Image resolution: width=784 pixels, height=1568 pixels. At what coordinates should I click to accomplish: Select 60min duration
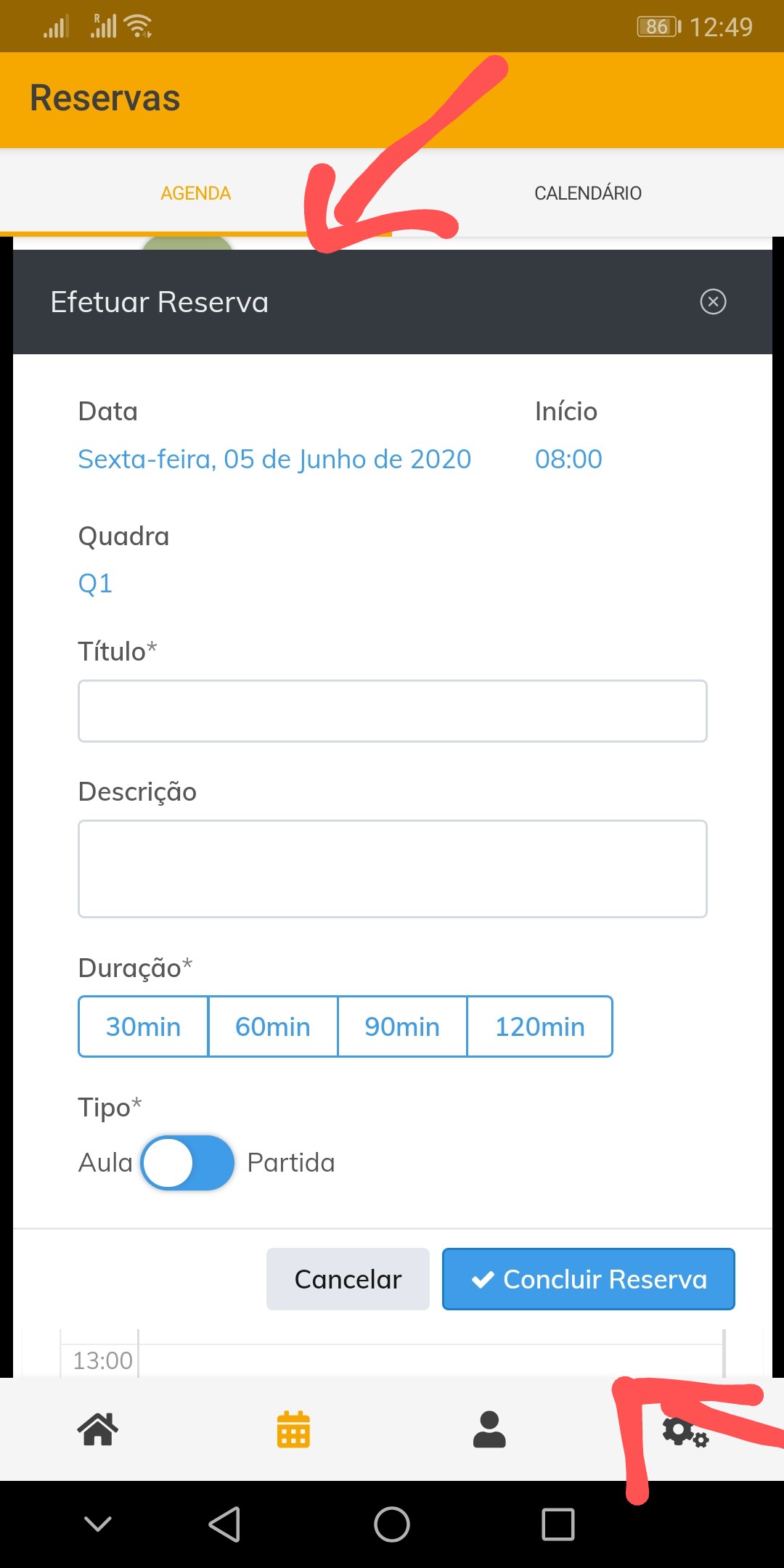click(x=273, y=1026)
